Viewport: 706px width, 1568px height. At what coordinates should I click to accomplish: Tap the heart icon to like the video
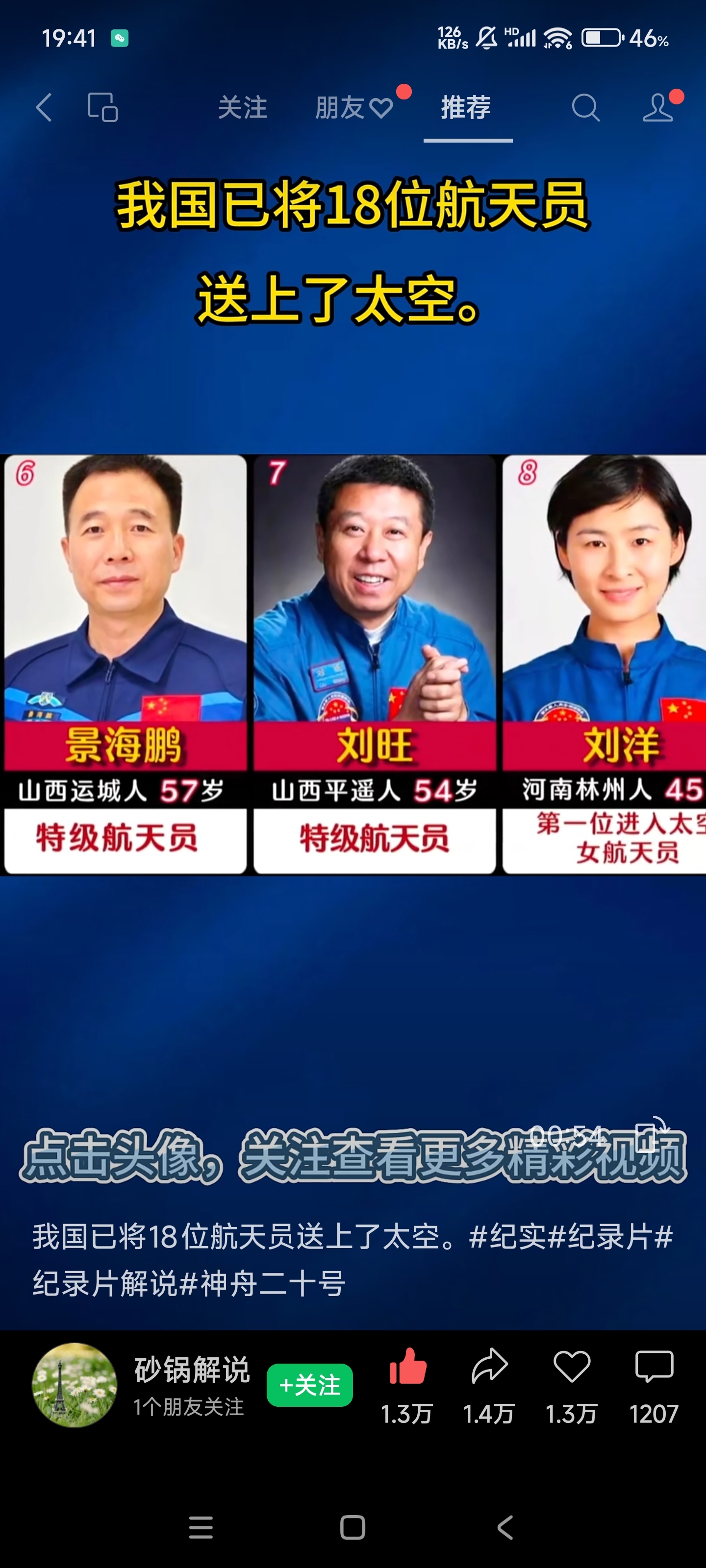(571, 1367)
